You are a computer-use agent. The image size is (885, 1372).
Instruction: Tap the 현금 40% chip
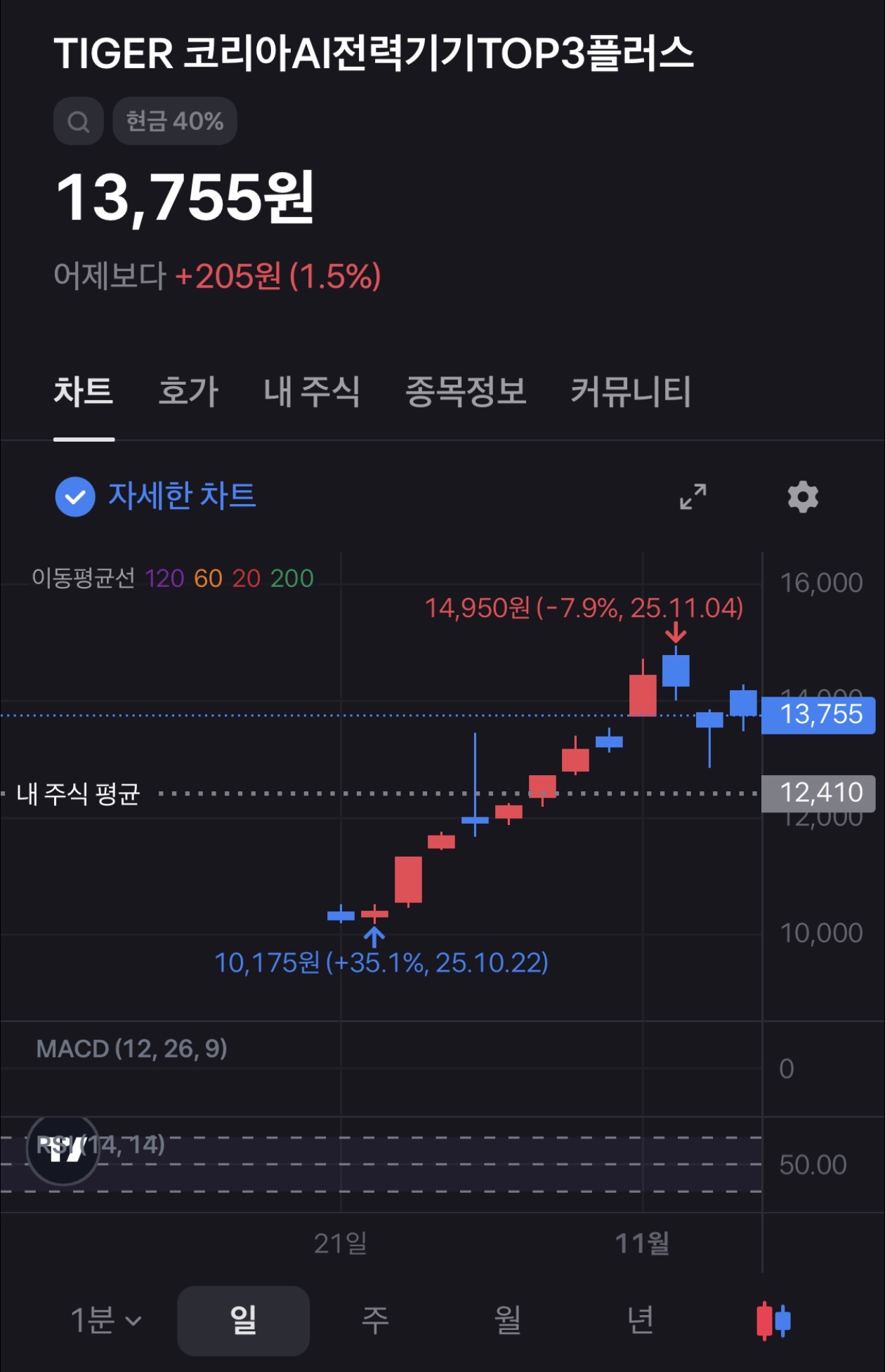pyautogui.click(x=174, y=121)
